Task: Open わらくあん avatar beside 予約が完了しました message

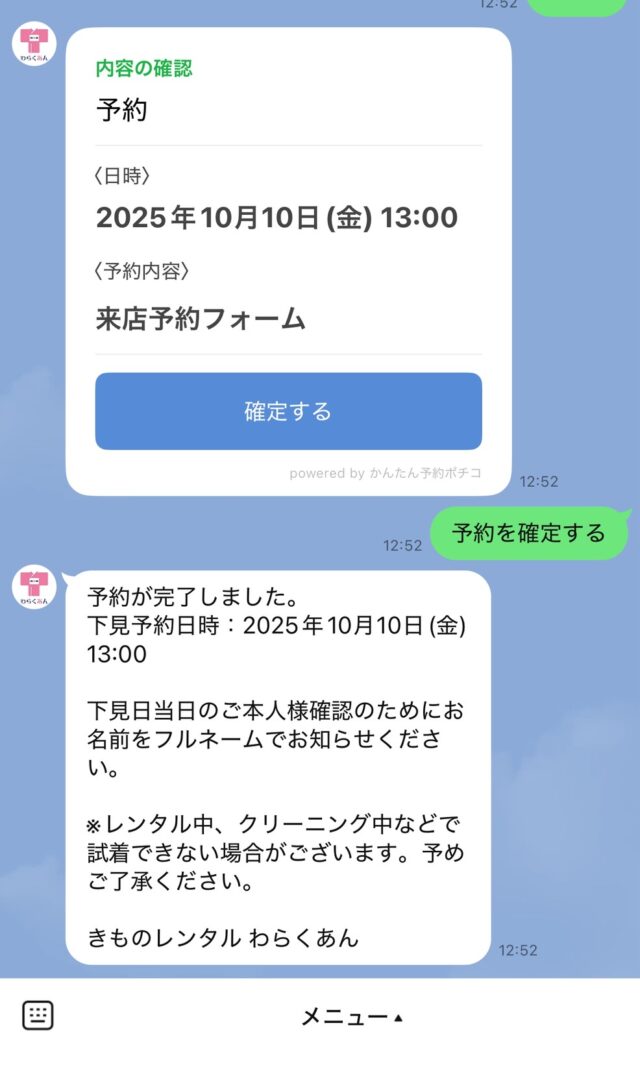Action: point(34,587)
